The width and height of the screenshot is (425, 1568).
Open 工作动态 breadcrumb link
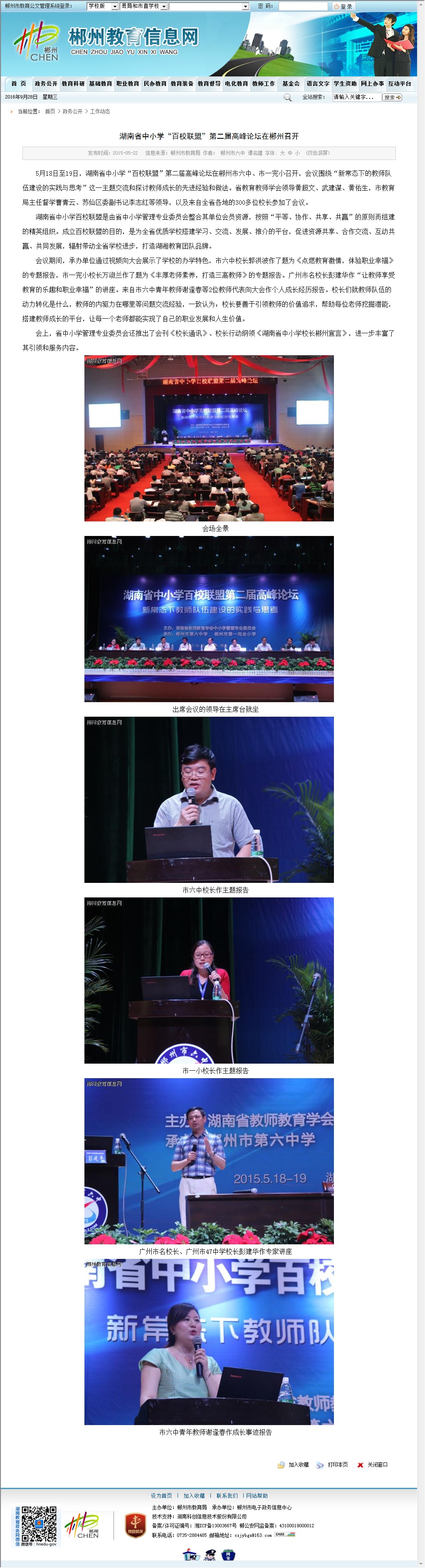click(100, 111)
